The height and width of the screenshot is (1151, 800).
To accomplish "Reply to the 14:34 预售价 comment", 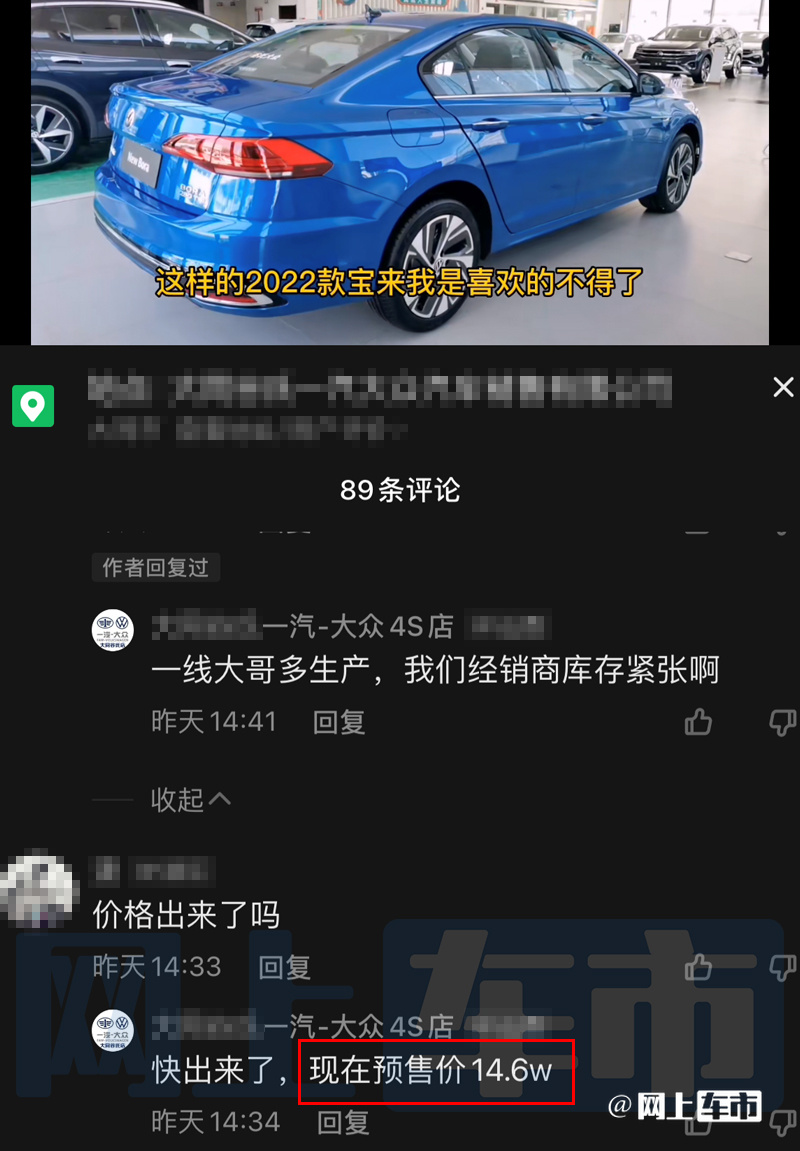I will pos(343,1122).
